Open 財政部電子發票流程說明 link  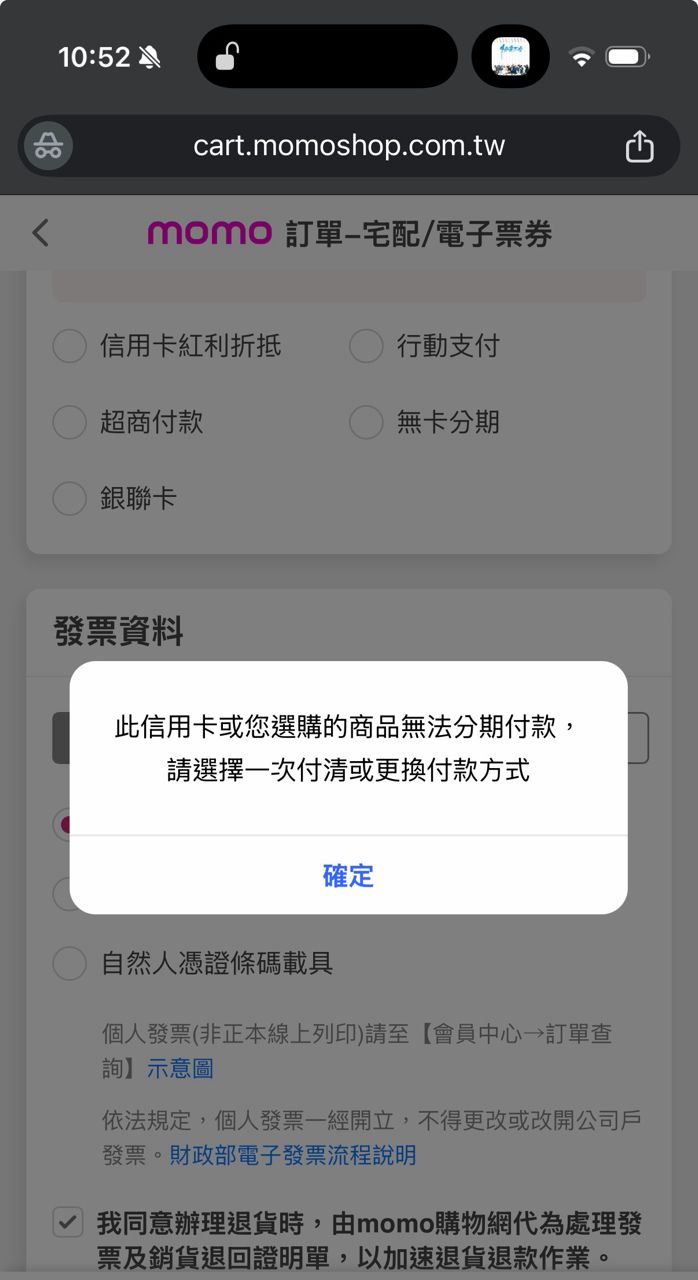click(x=292, y=1156)
